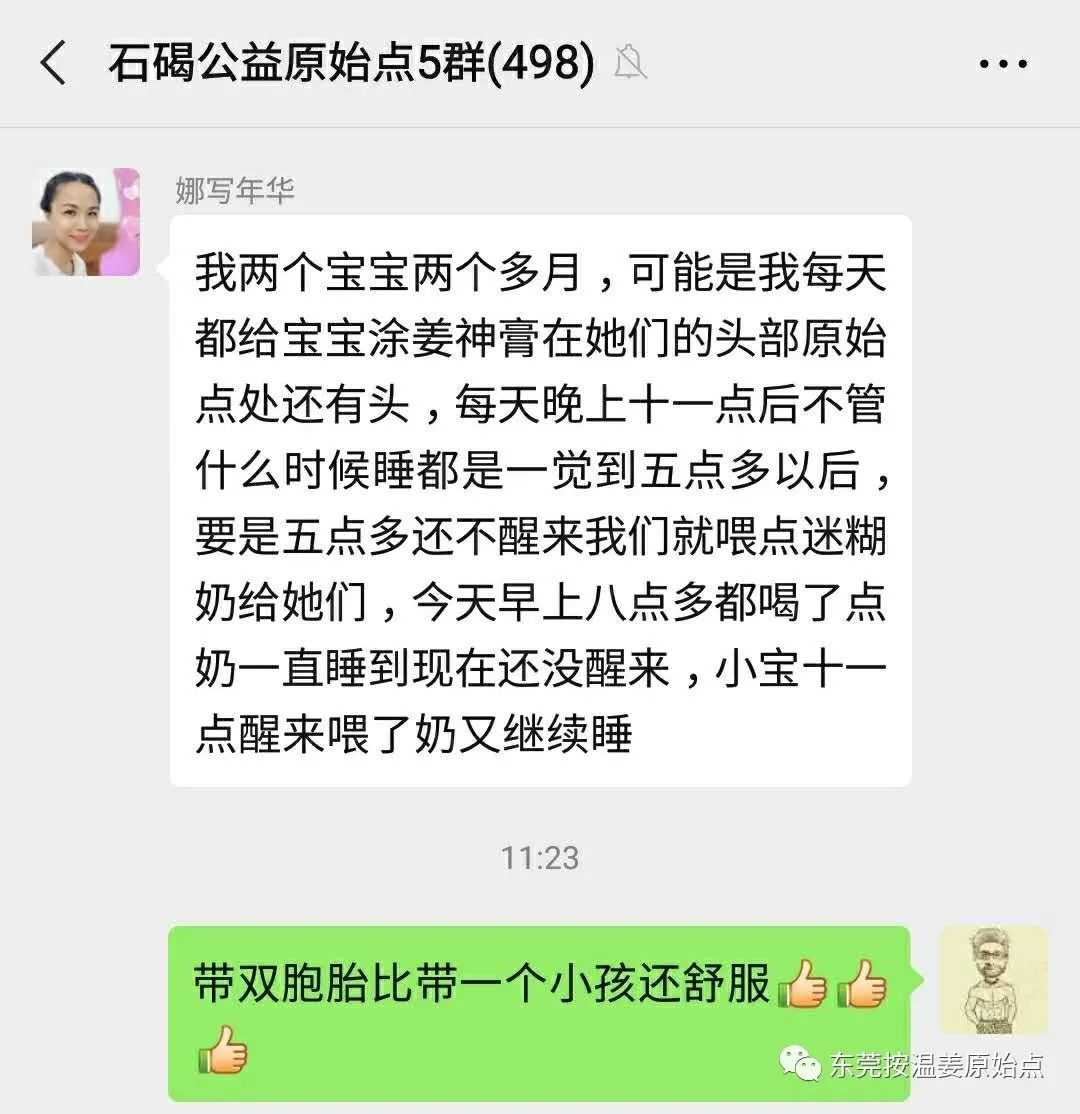Screen dimensions: 1080x1114
Task: Go back from the group chat
Action: [54, 64]
